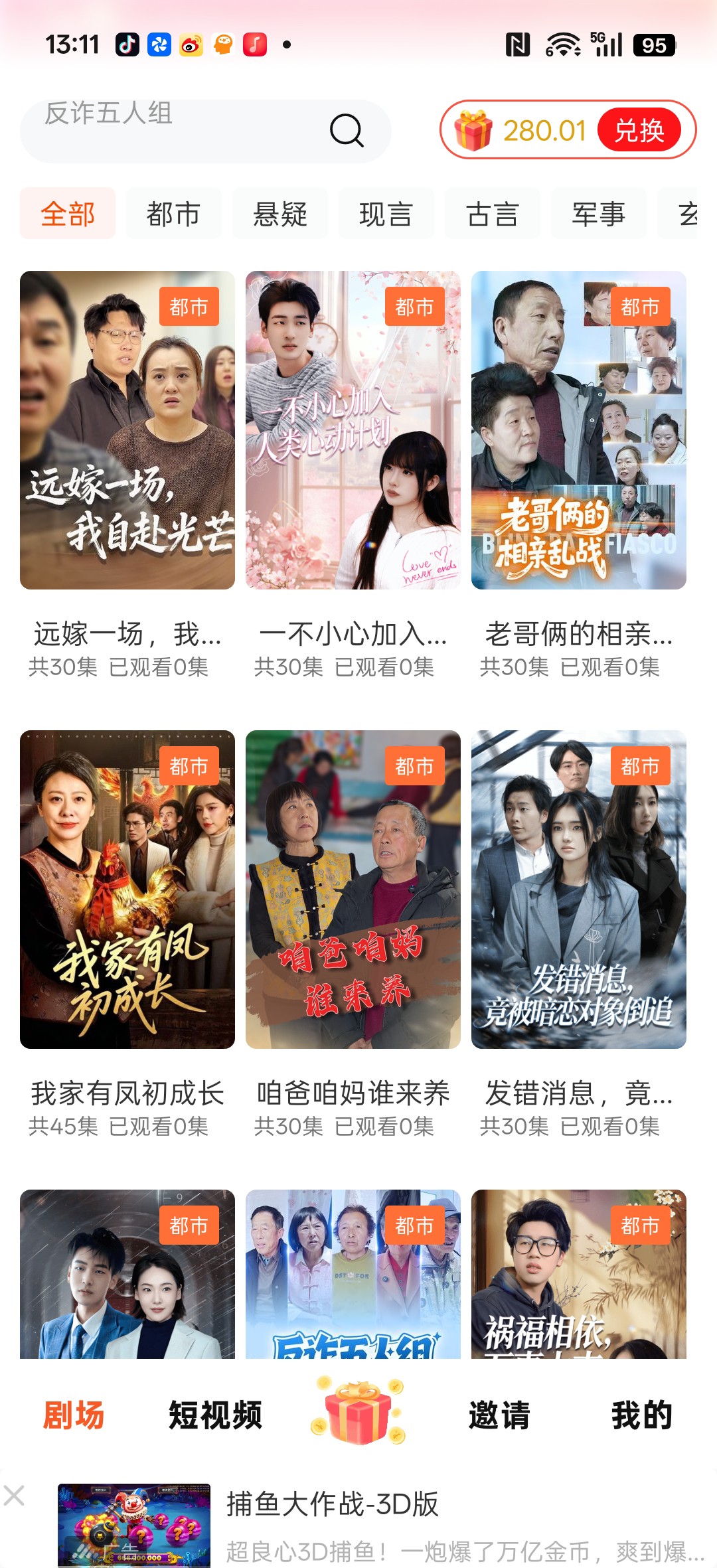Screen dimensions: 717x1568
Task: Select the 悬疑 category chip
Action: coord(279,213)
